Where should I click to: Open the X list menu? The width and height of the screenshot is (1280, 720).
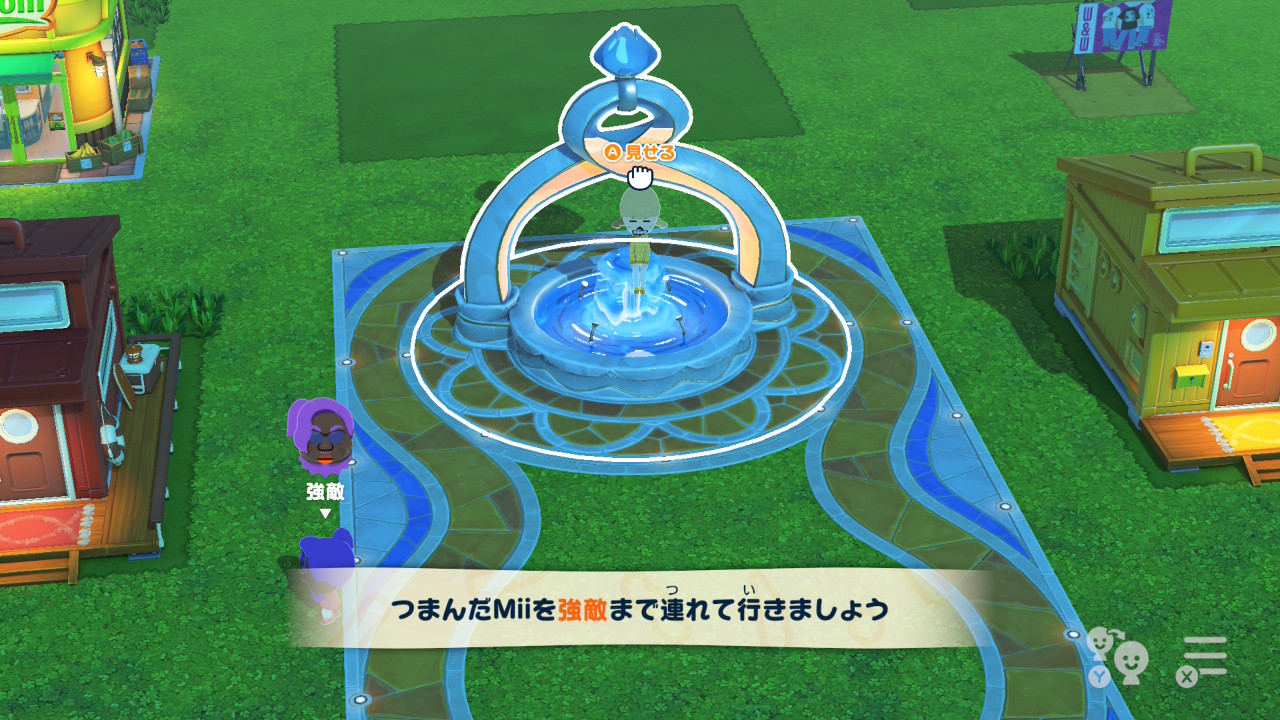(x=1202, y=660)
